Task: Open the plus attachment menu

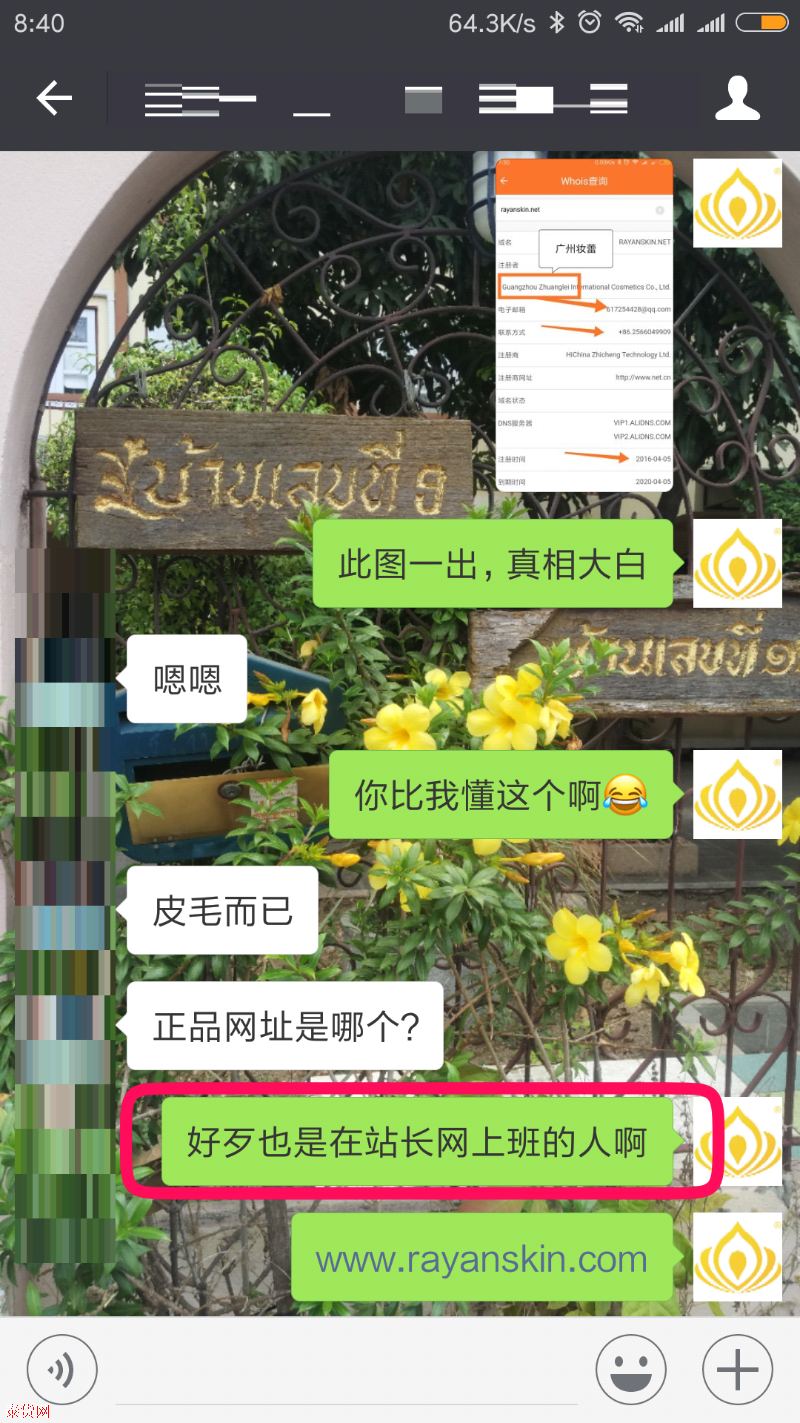Action: [x=738, y=1370]
